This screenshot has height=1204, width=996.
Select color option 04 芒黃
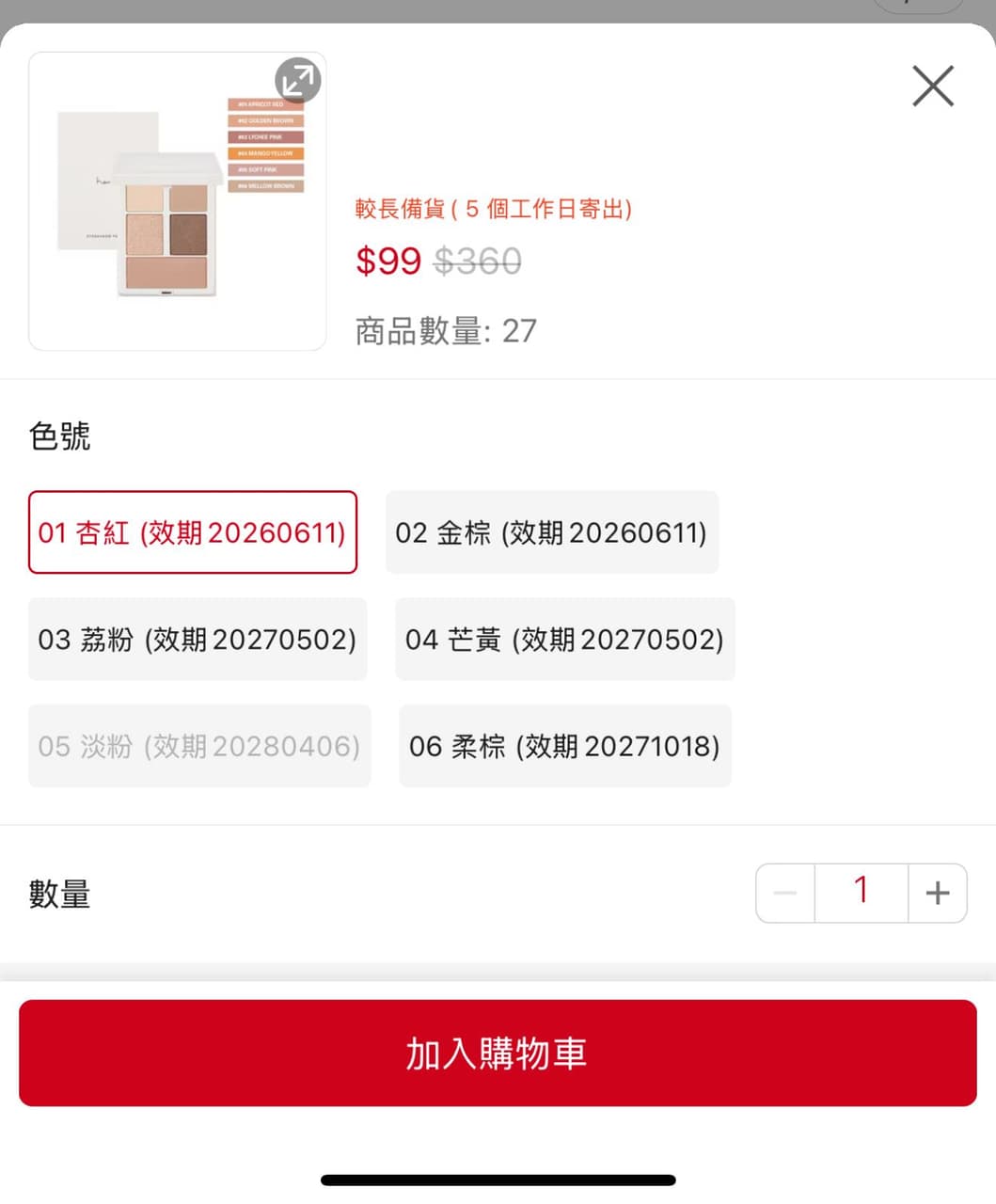[564, 640]
